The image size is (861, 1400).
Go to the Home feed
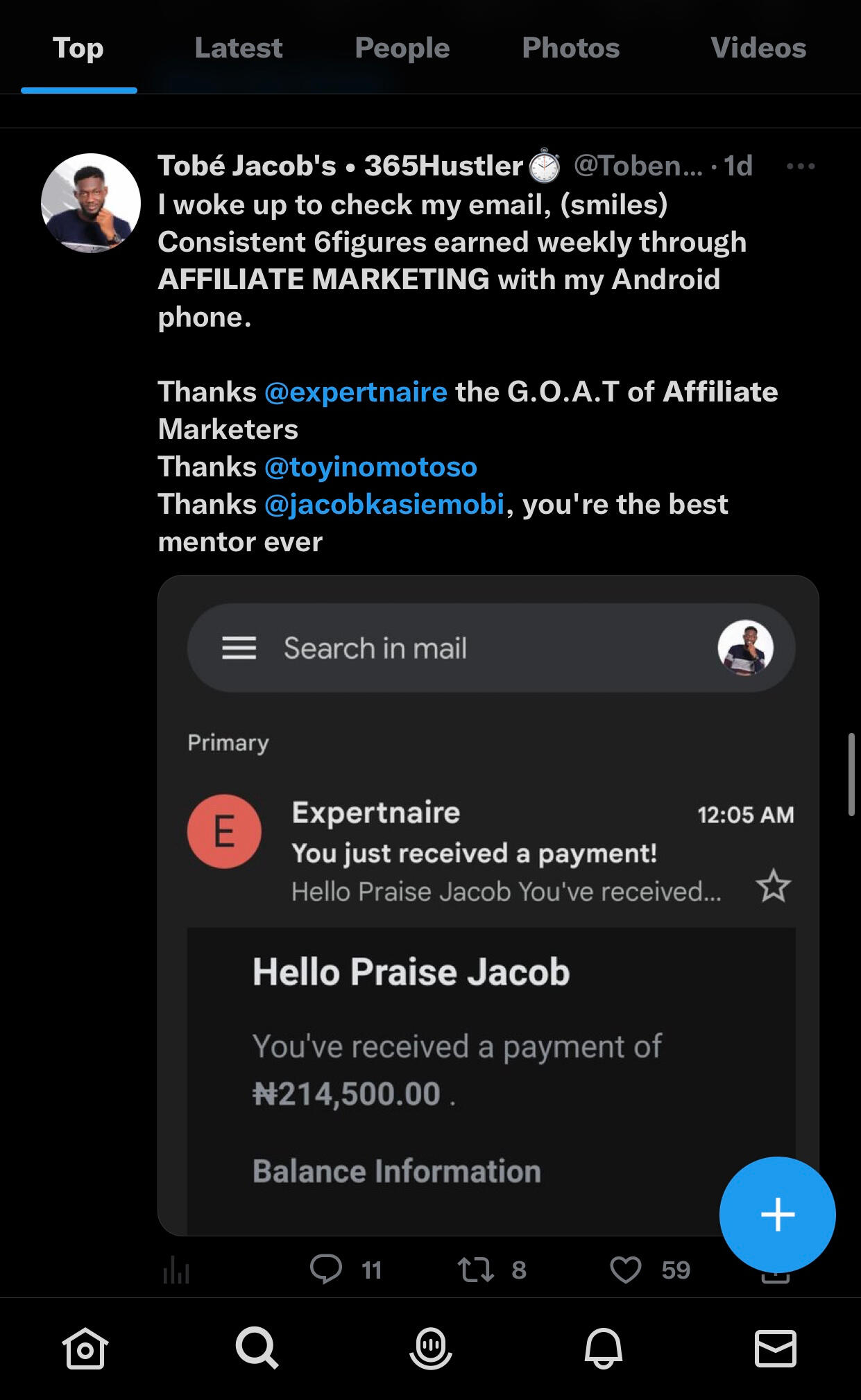coord(85,1348)
